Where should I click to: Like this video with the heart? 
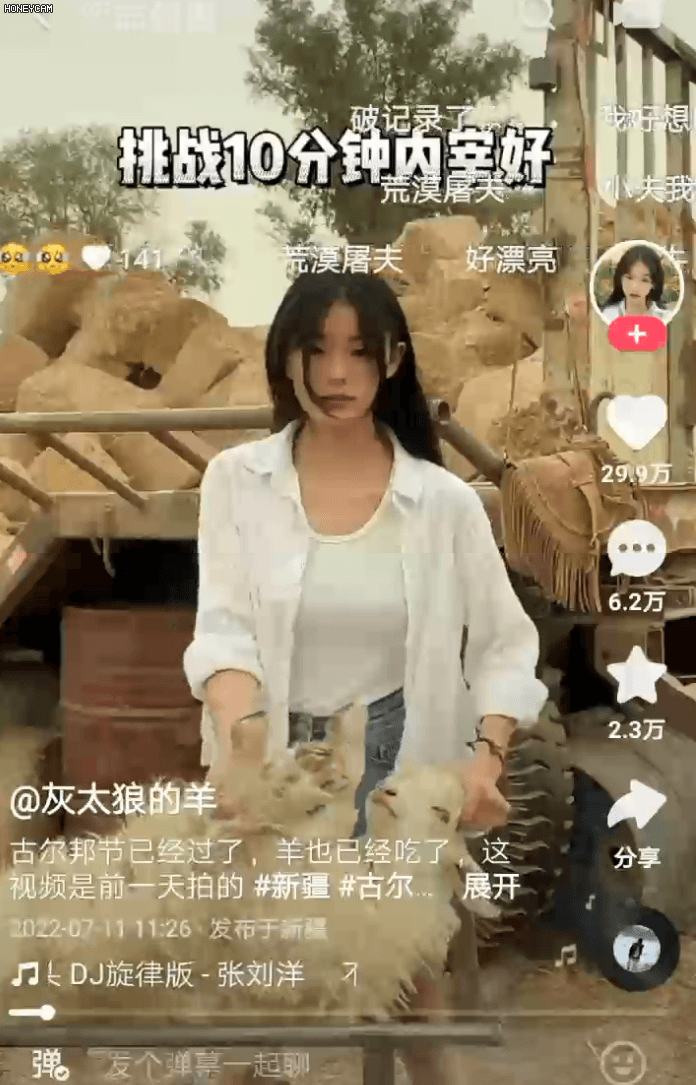click(x=637, y=422)
